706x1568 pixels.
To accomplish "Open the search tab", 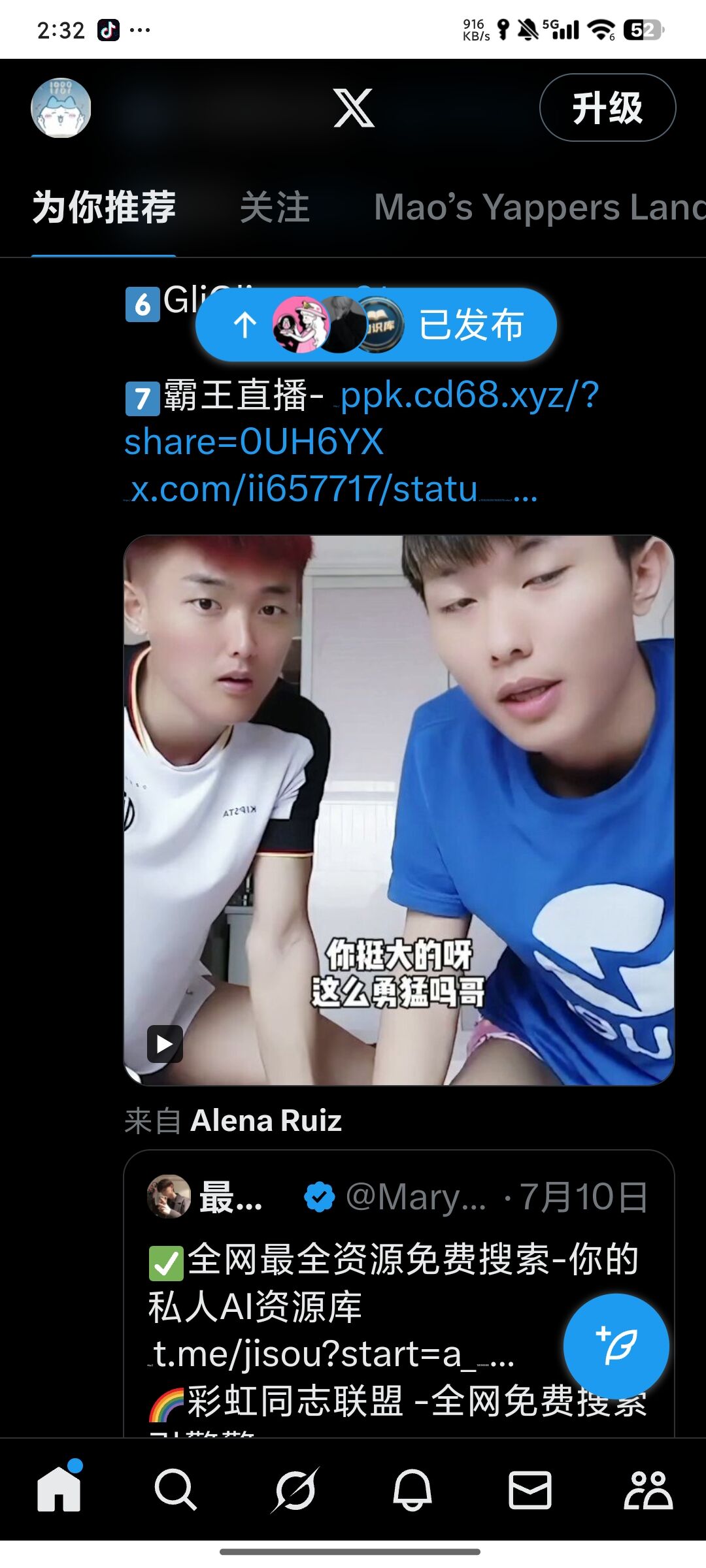I will (x=176, y=1490).
